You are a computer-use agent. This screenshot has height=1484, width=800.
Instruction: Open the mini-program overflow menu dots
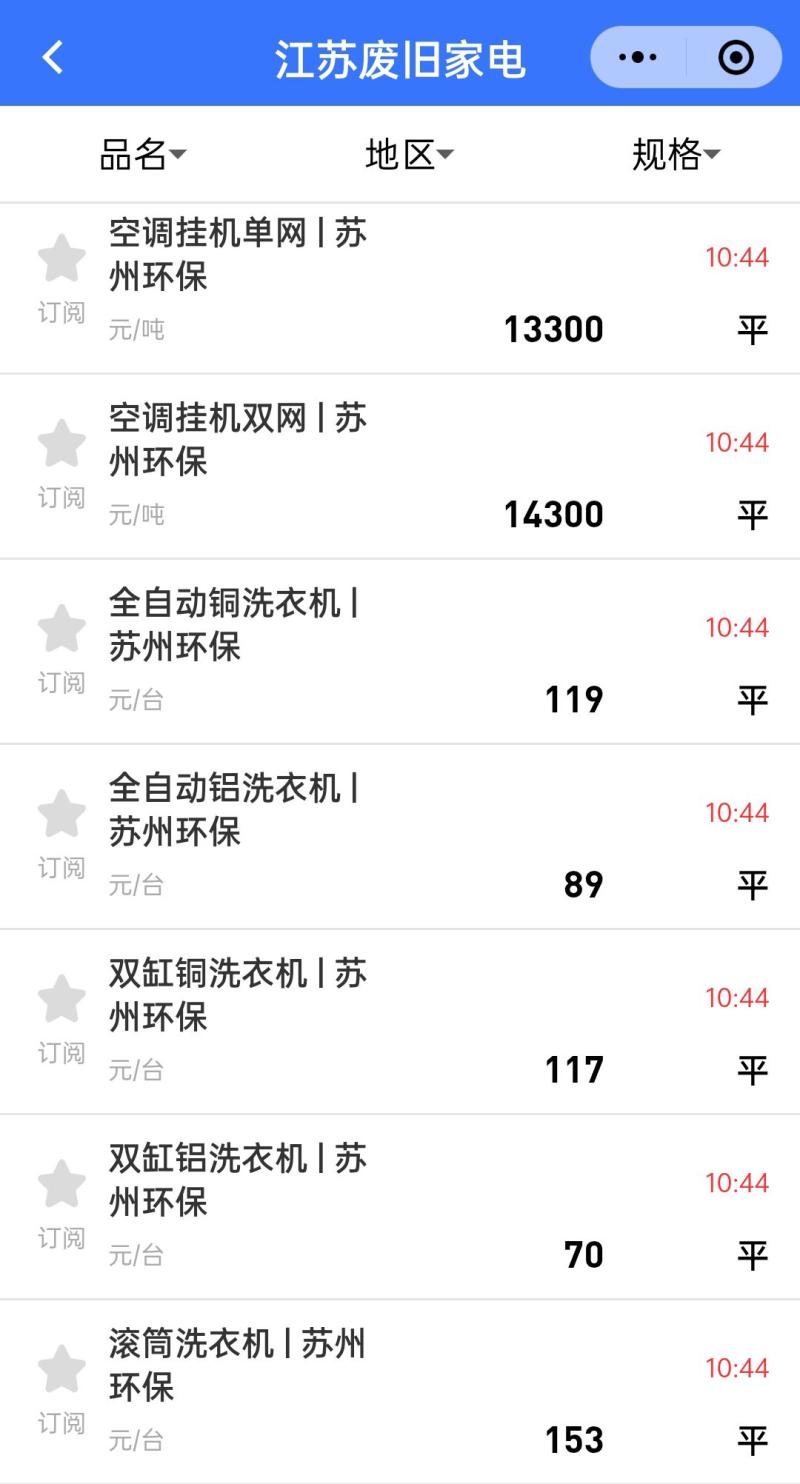click(x=638, y=57)
